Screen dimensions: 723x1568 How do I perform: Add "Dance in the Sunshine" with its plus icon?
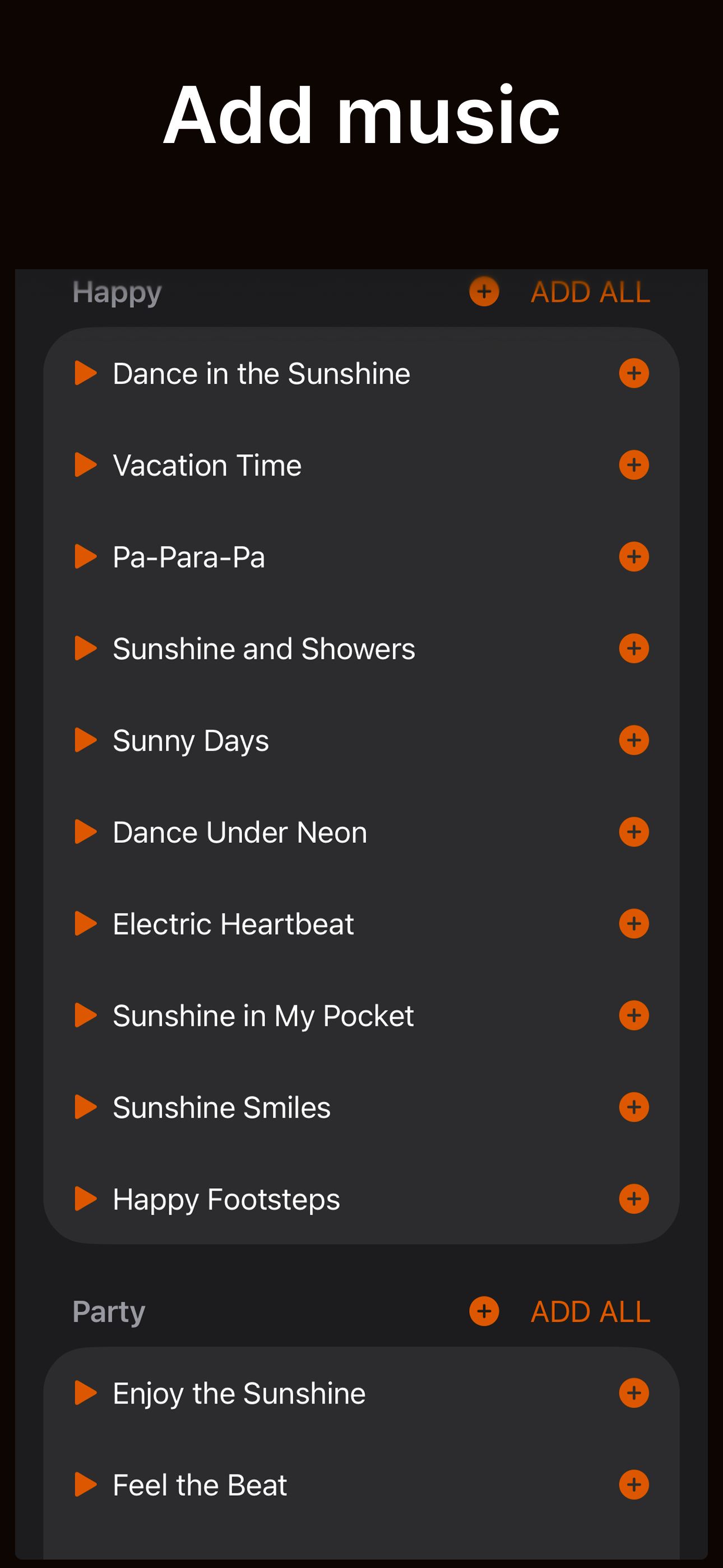633,373
